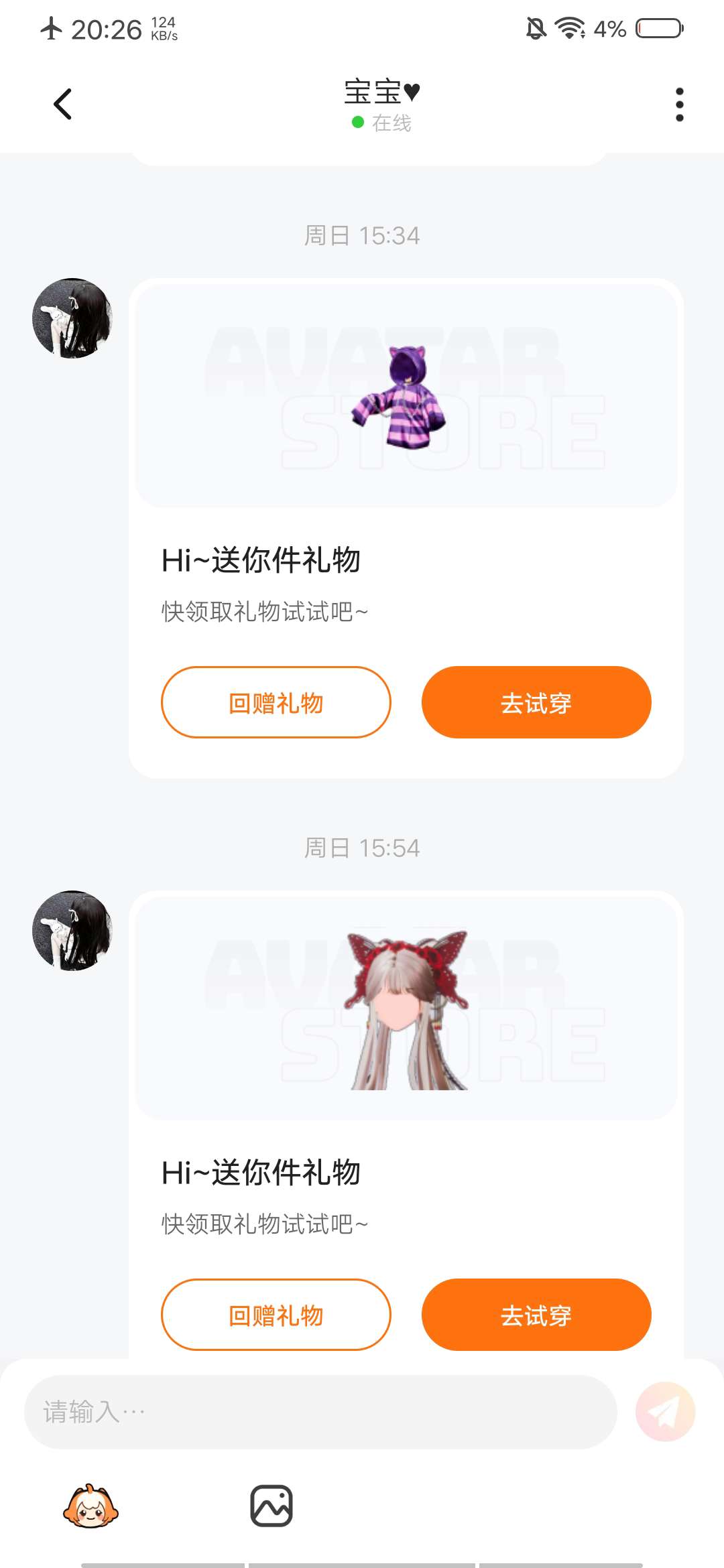Viewport: 724px width, 1568px height.
Task: Send the message with paper plane icon
Action: coord(665,1412)
